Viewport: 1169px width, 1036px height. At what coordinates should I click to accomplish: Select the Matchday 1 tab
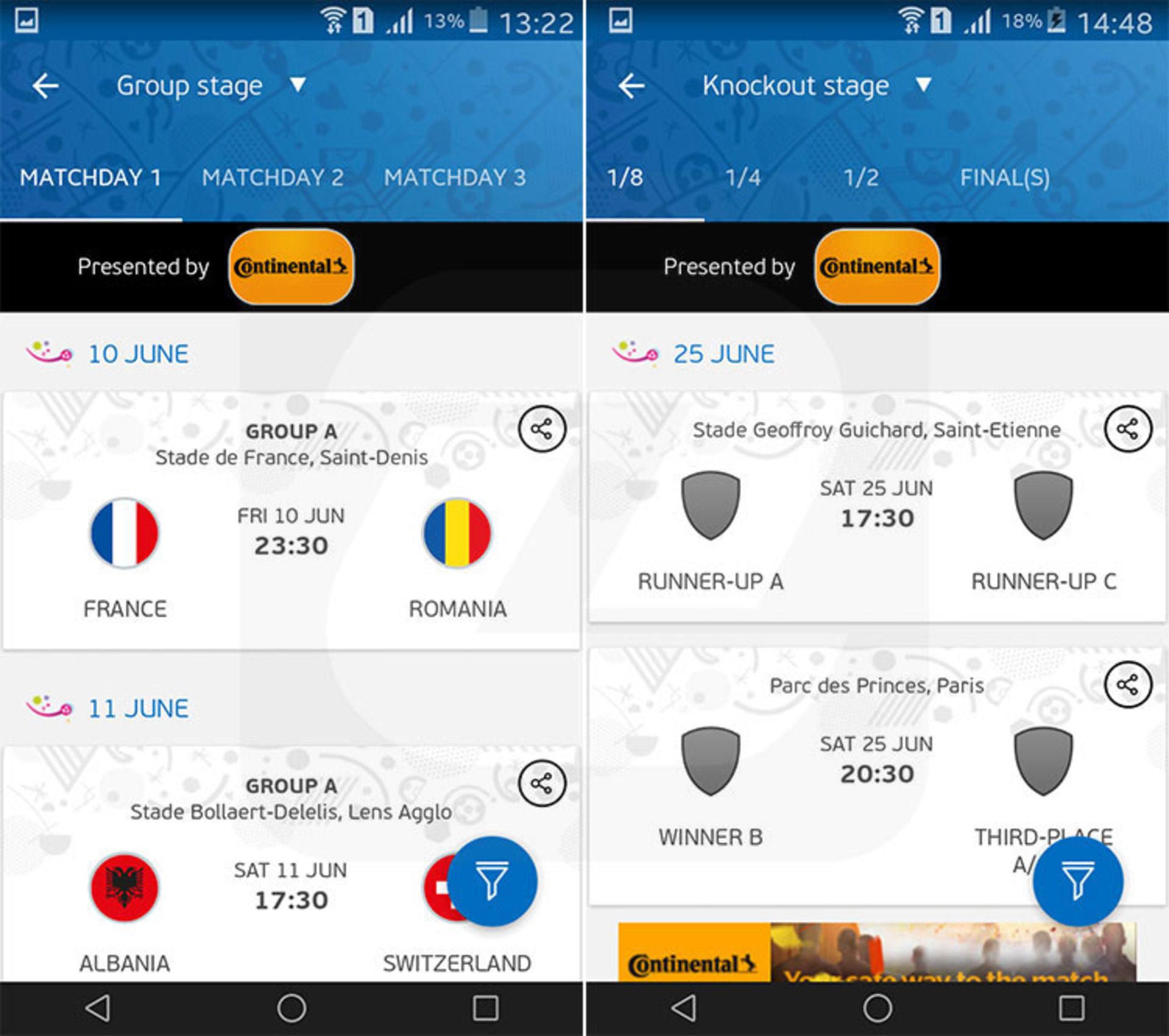click(91, 178)
